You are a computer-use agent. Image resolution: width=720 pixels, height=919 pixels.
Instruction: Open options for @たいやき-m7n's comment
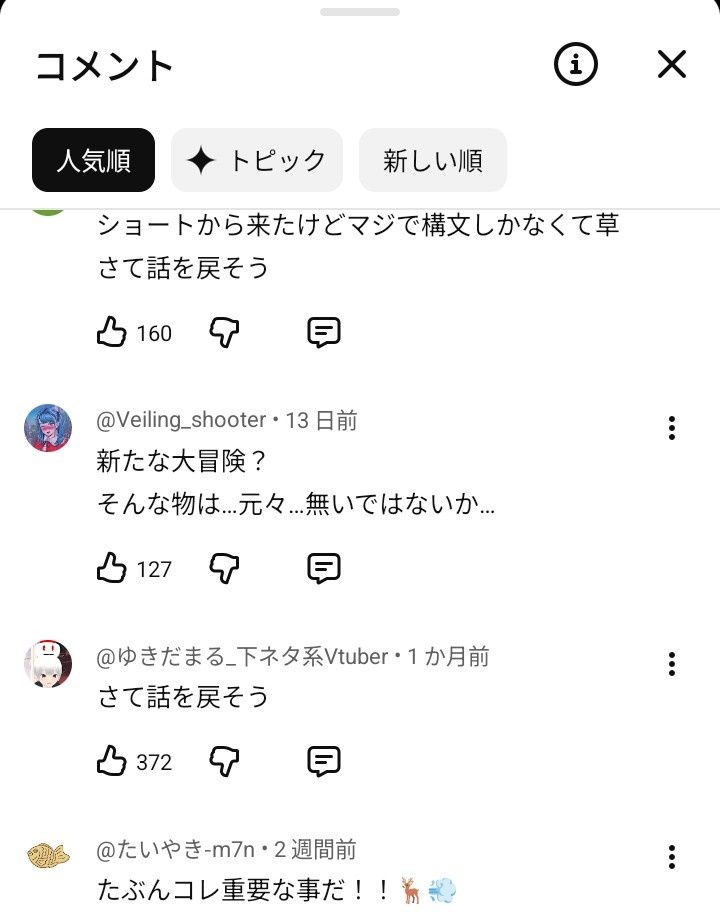tap(672, 857)
